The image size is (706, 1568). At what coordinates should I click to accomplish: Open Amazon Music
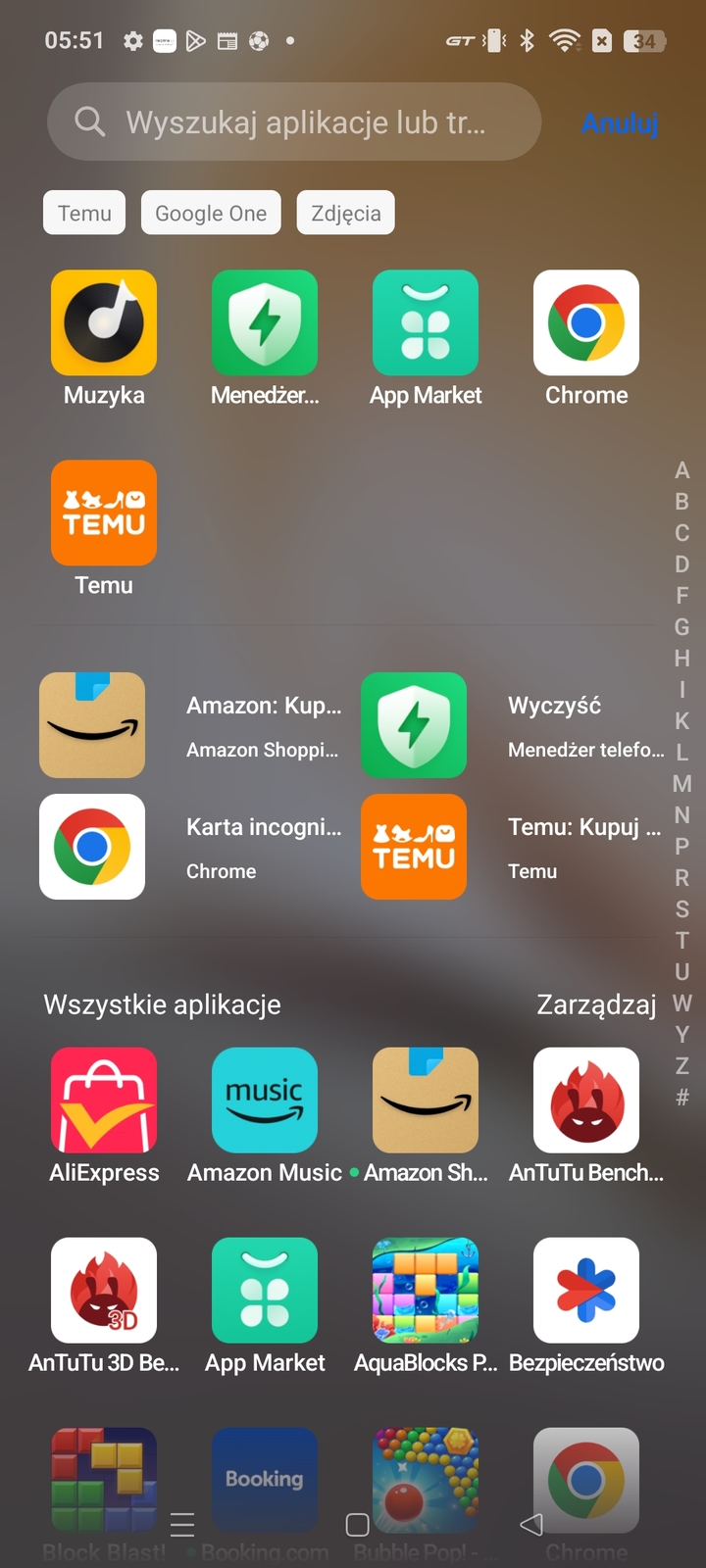[265, 1101]
